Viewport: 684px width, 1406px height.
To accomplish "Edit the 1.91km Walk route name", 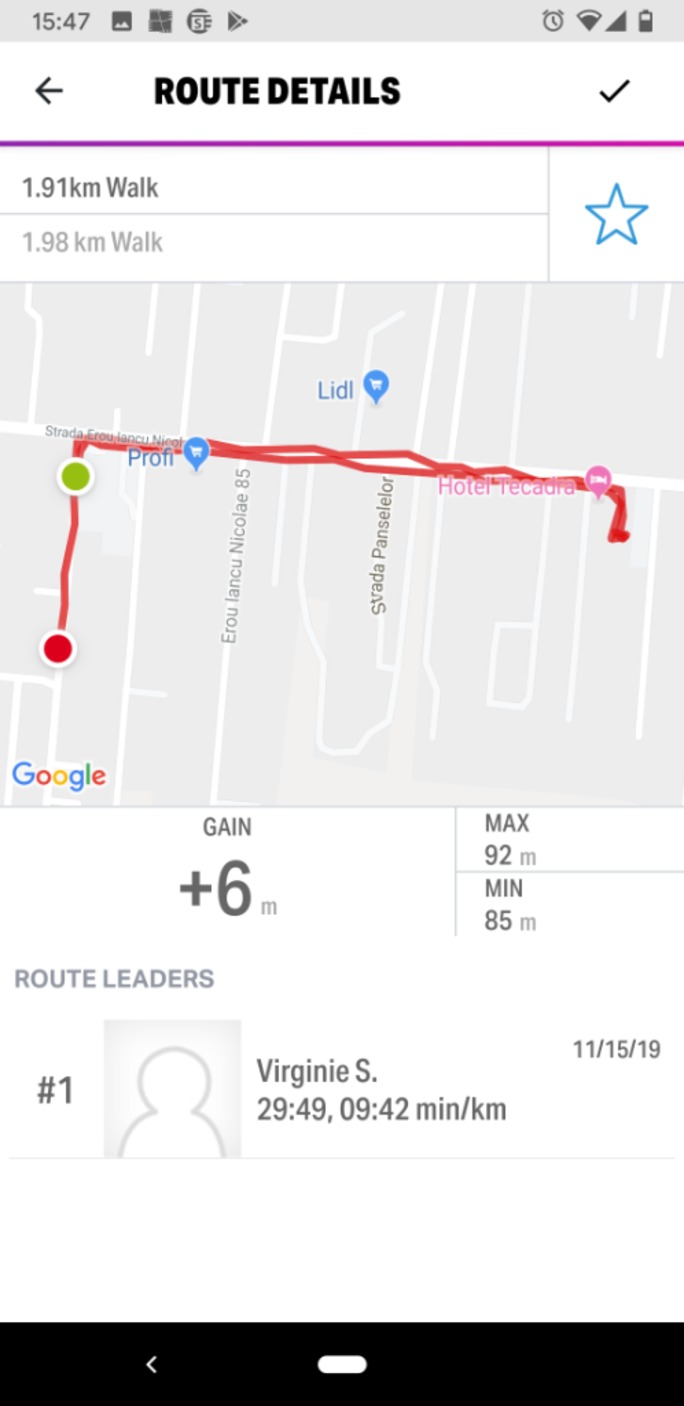I will 273,187.
